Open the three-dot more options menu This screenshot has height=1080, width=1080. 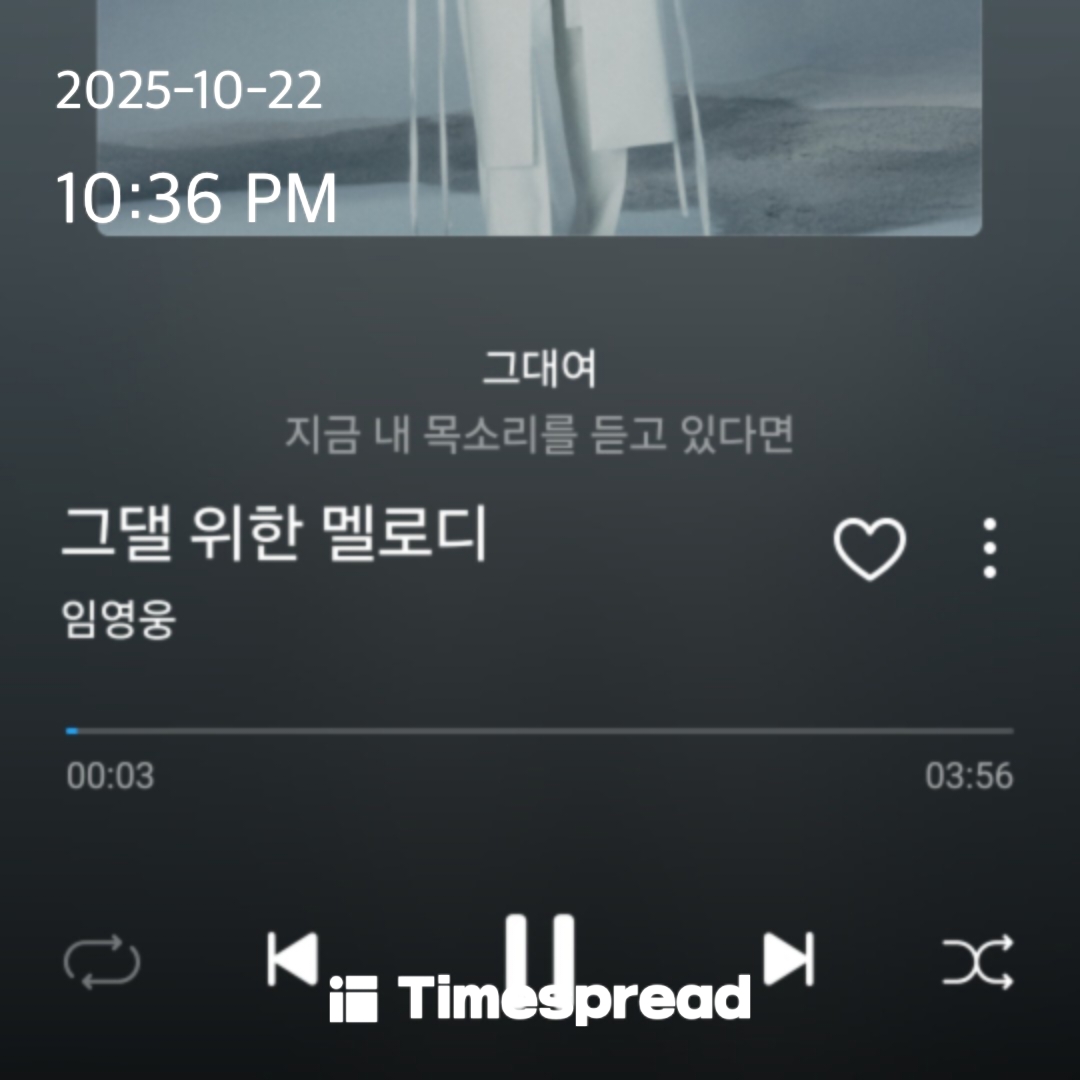(989, 547)
